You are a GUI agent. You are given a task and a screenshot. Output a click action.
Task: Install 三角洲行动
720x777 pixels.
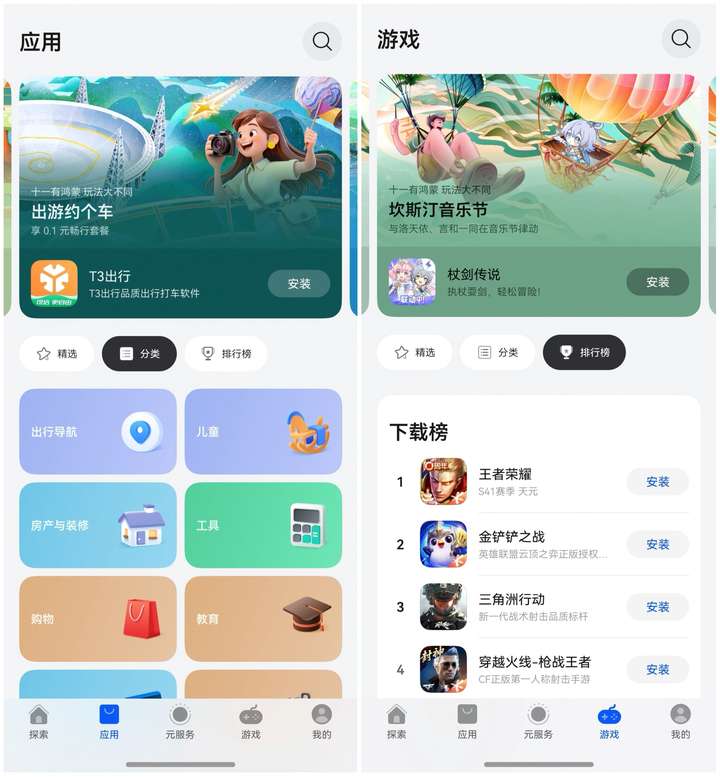657,607
